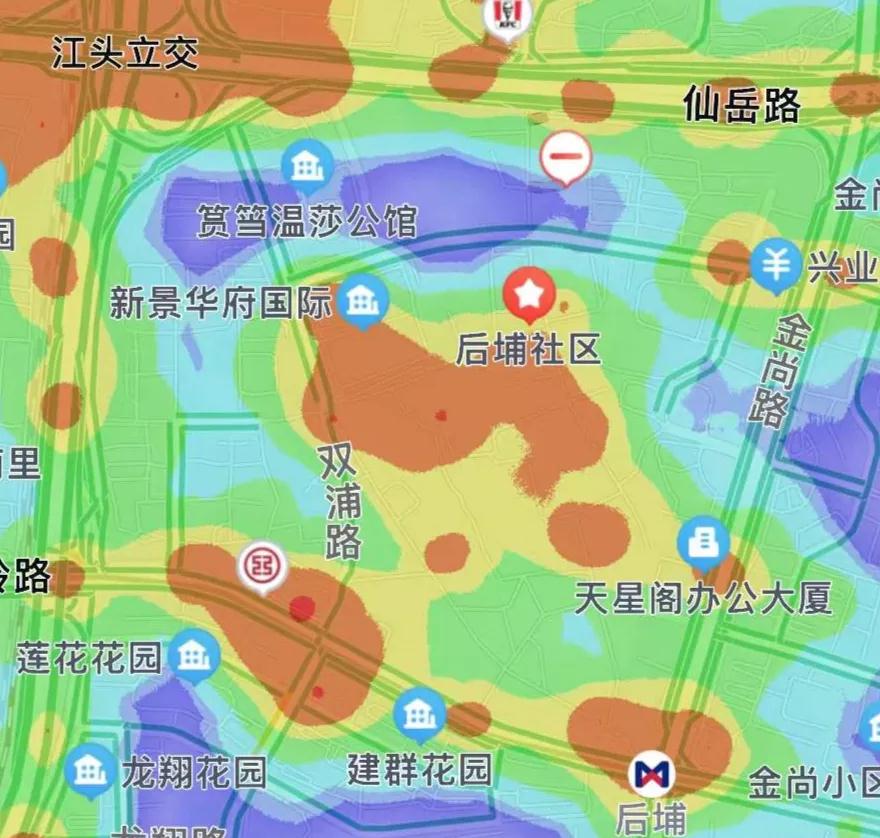
Task: Select the 龙翔花园 residence marker
Action: [x=90, y=770]
